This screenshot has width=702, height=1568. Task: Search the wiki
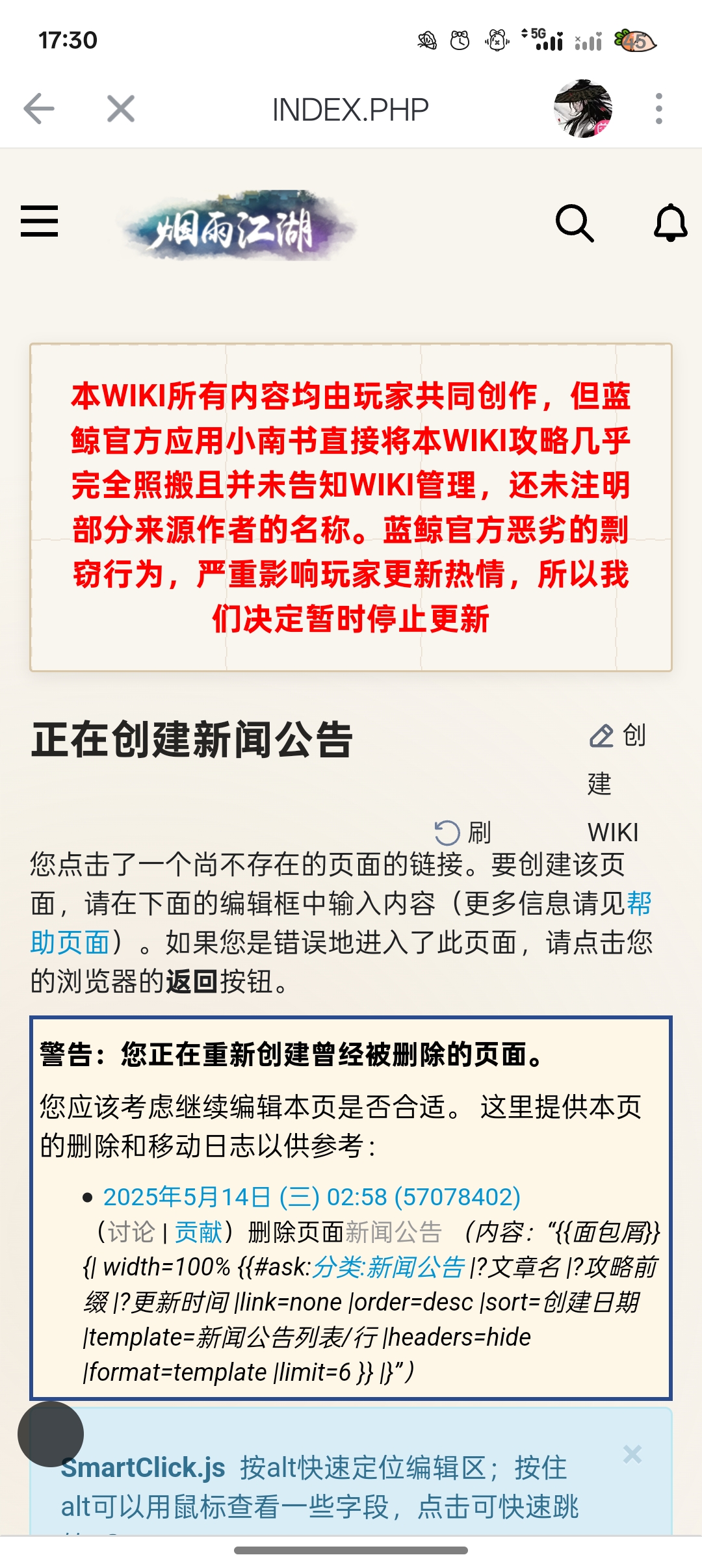[x=575, y=223]
